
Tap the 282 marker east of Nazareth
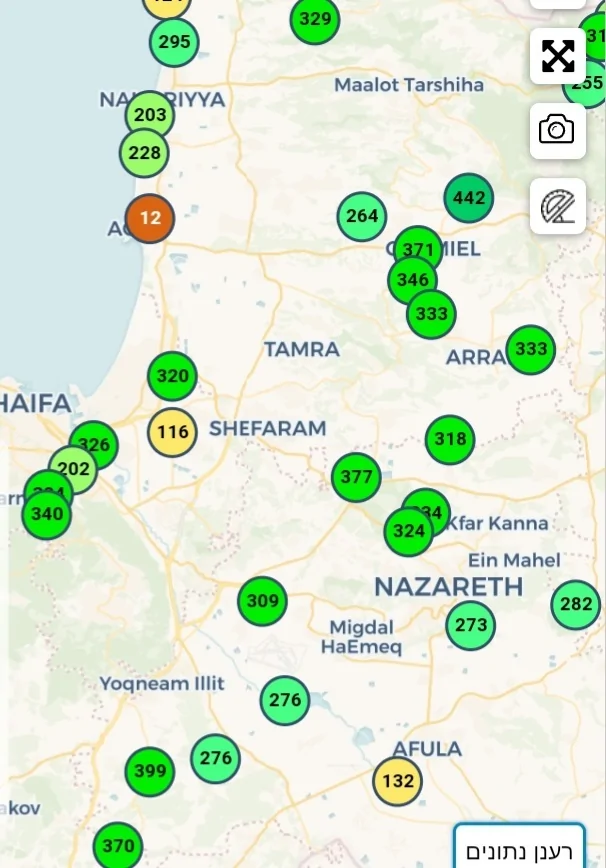pyautogui.click(x=576, y=604)
